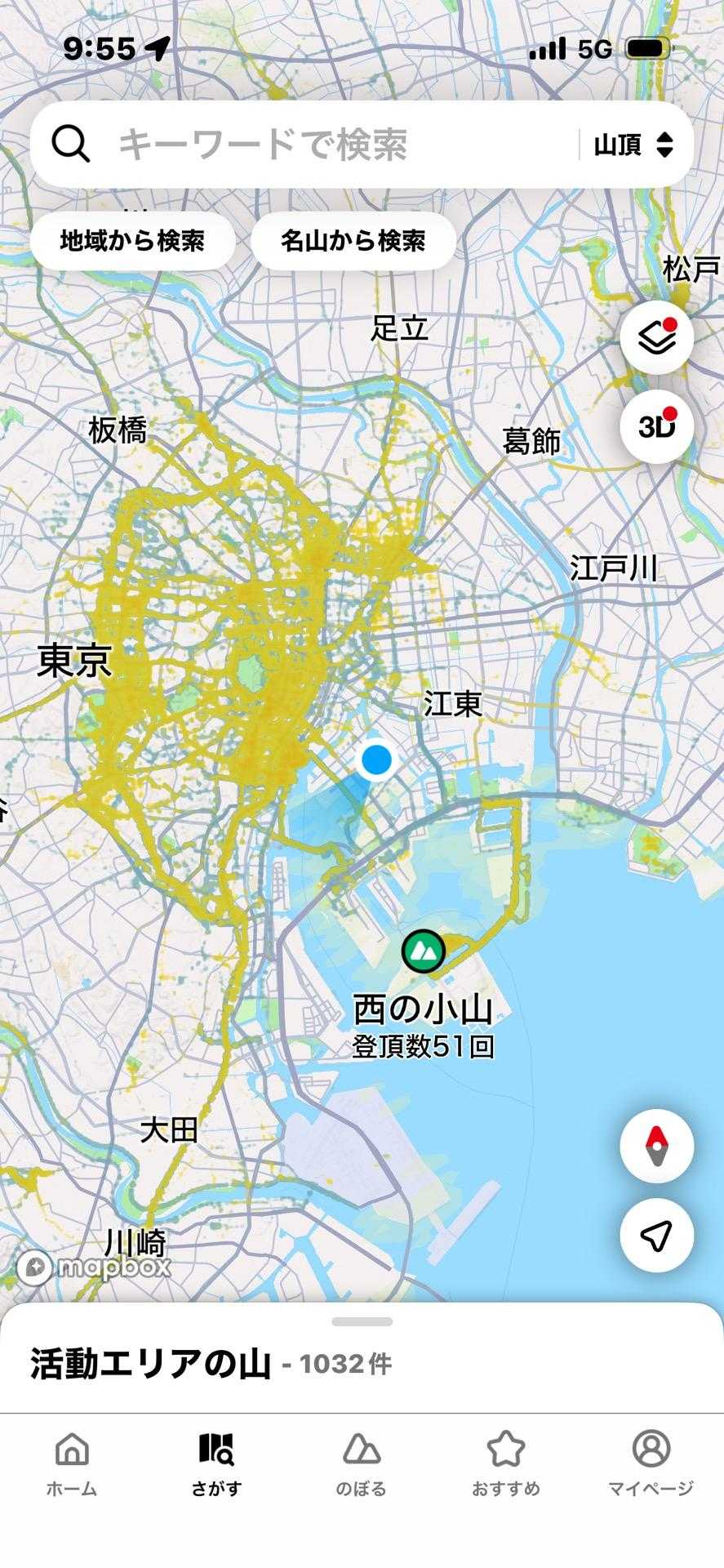Open the map layers button
Screen dimensions: 724x1568
[x=657, y=337]
